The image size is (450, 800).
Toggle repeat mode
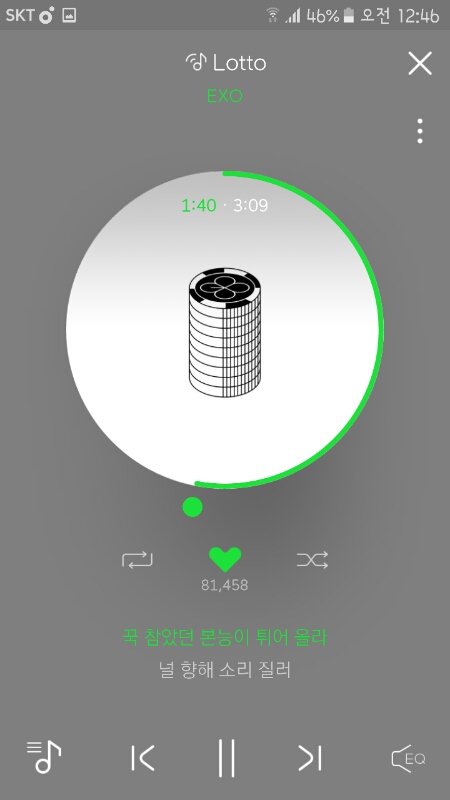(x=137, y=560)
